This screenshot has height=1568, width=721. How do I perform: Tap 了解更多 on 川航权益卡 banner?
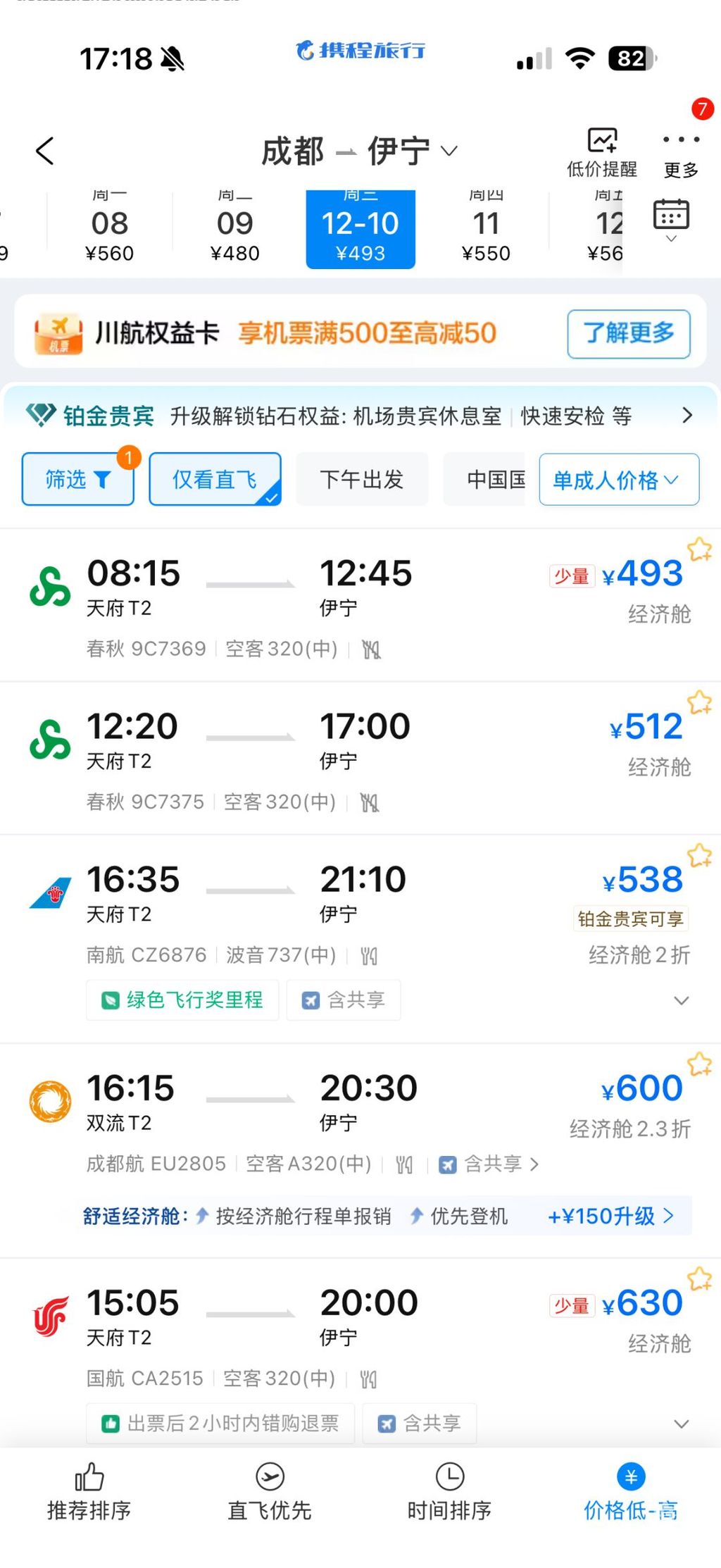628,333
